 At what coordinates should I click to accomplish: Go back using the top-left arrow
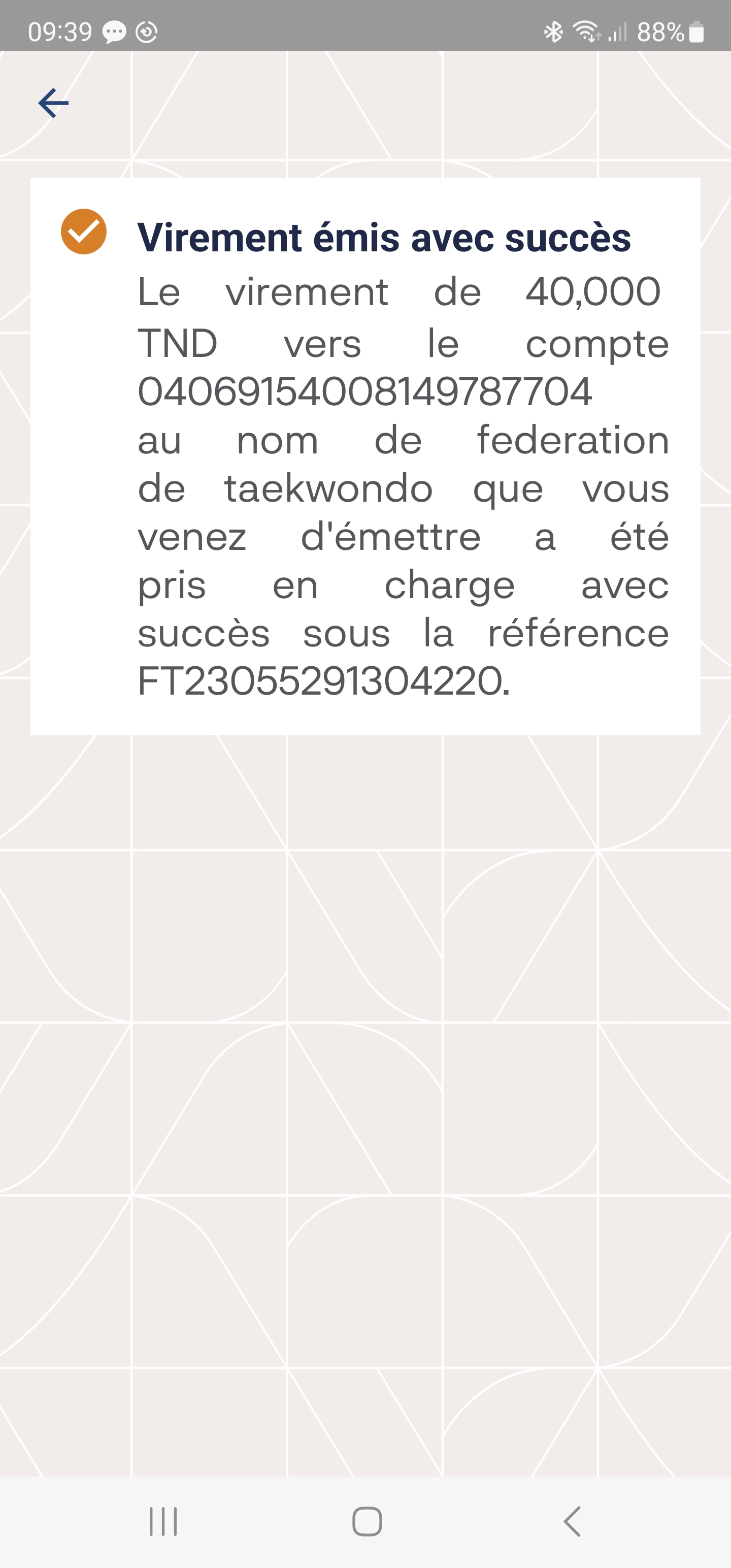click(54, 103)
